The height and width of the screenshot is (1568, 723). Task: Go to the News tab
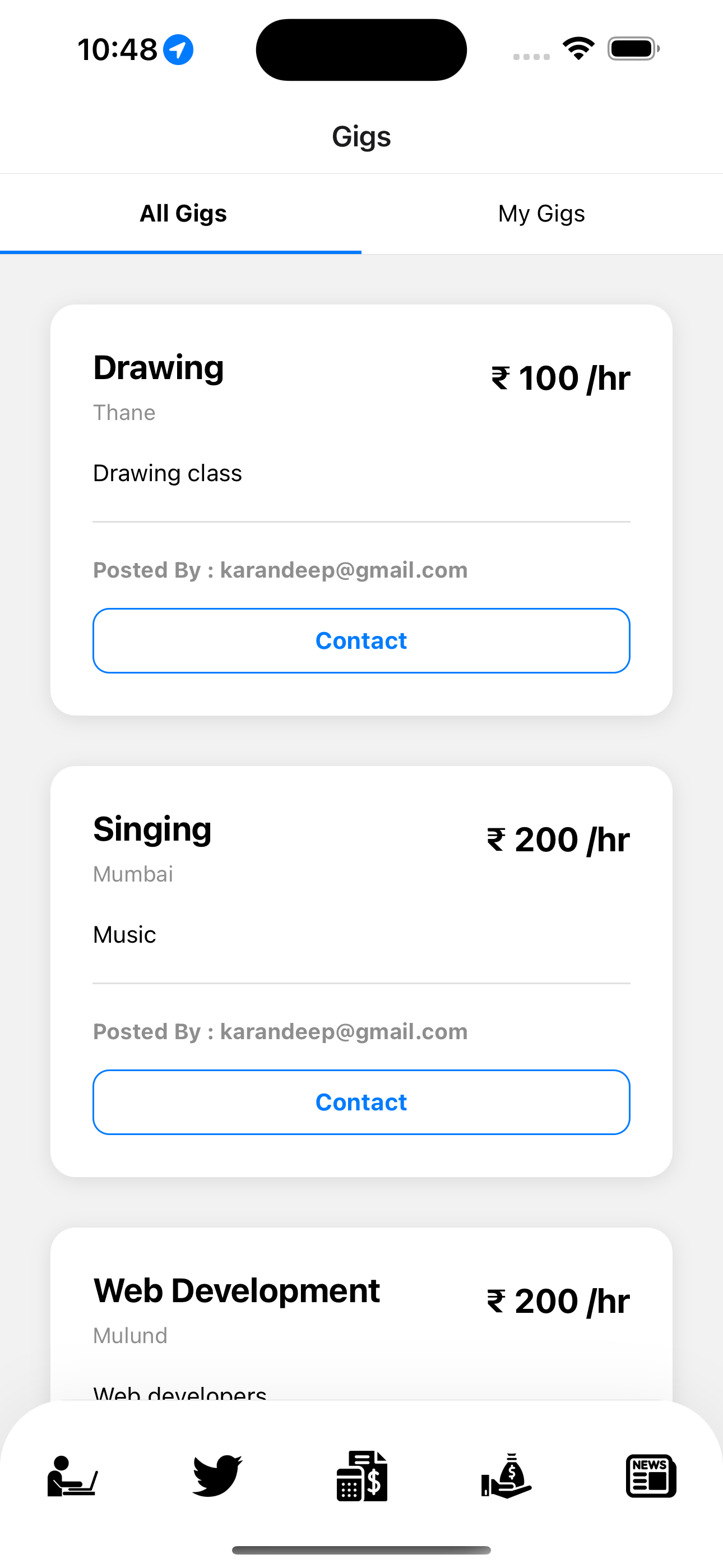pyautogui.click(x=651, y=1475)
